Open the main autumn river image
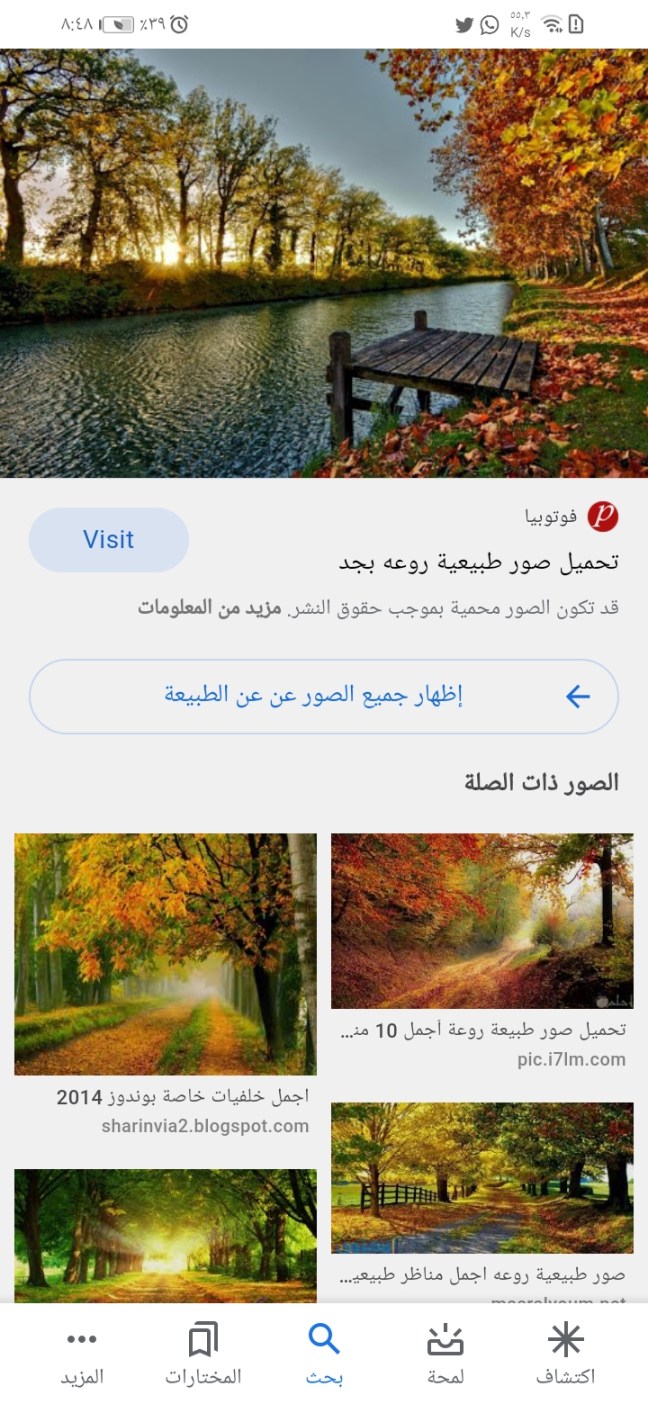 click(324, 263)
